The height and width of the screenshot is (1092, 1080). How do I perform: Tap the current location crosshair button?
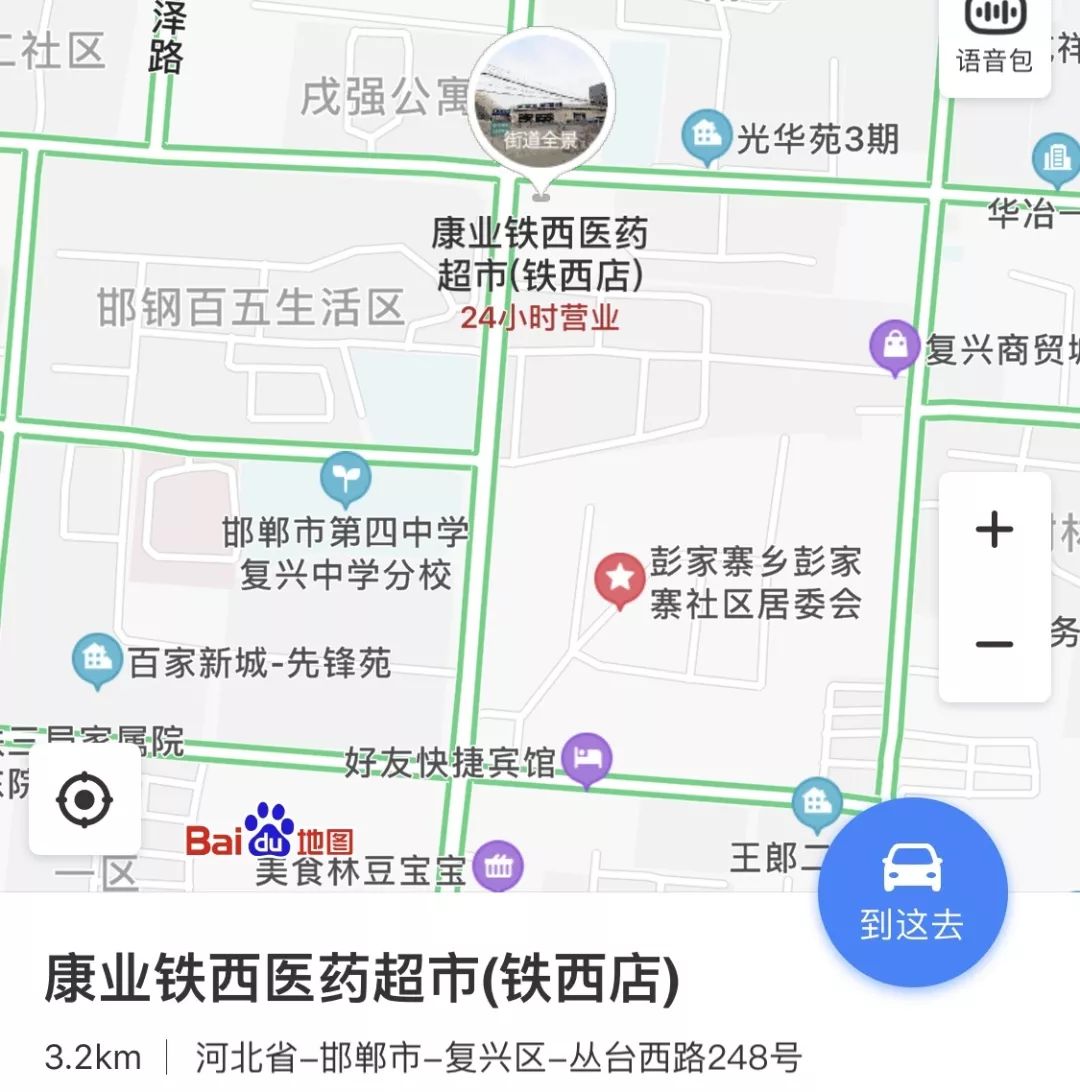coord(83,798)
